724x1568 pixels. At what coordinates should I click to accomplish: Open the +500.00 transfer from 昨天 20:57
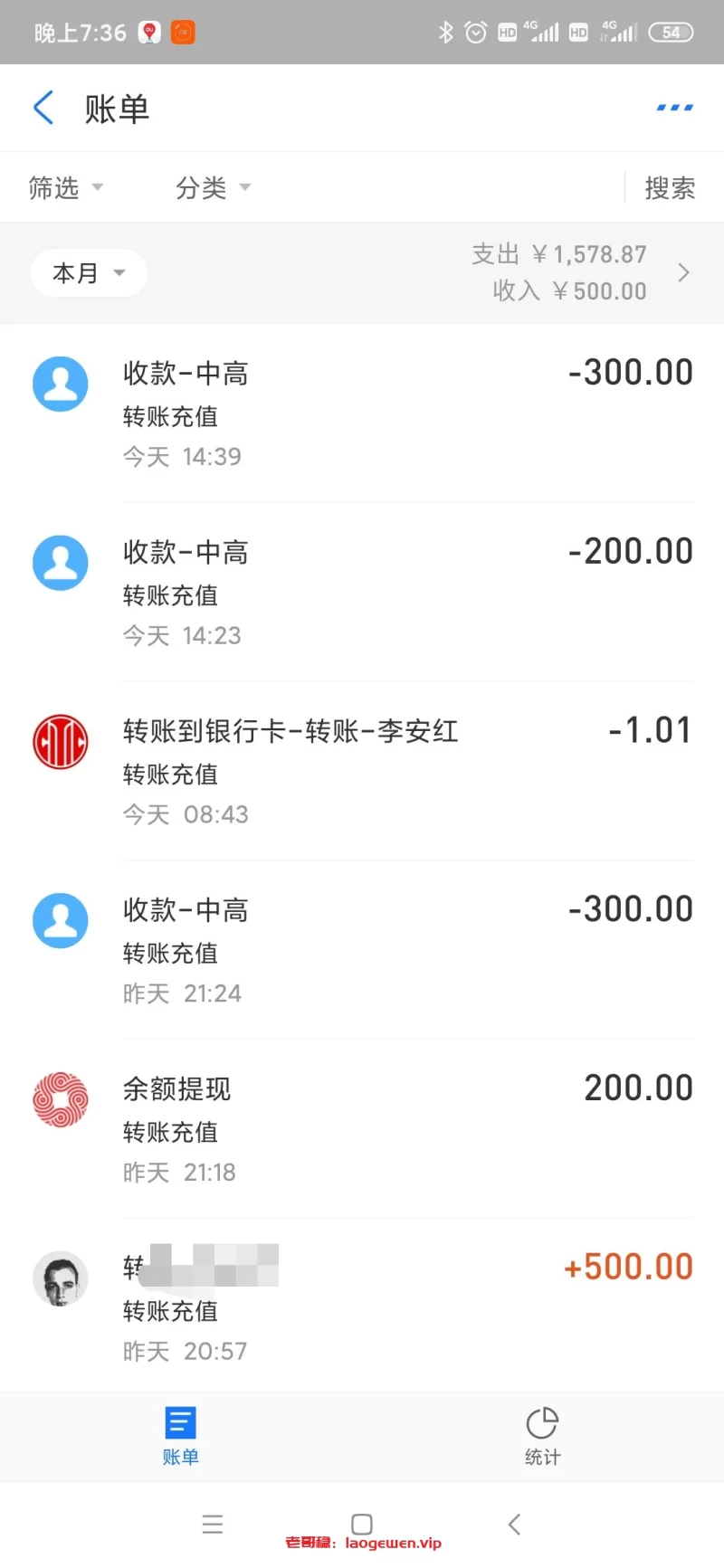(362, 1307)
